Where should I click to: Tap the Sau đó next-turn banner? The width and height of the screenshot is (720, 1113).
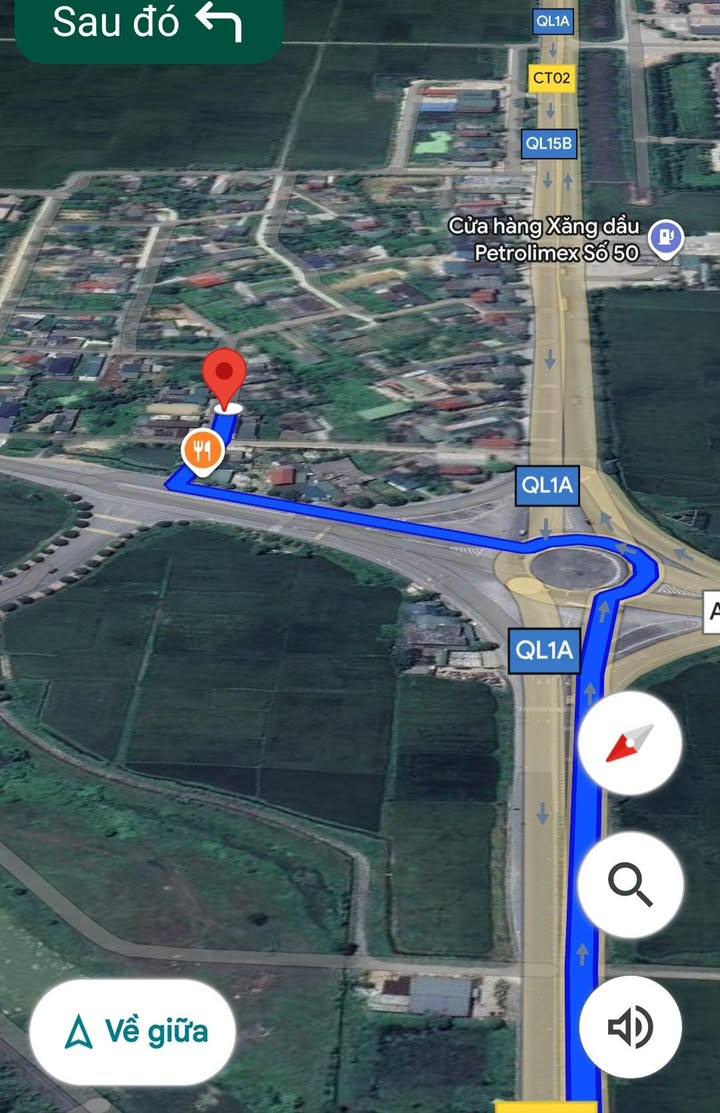[x=148, y=24]
